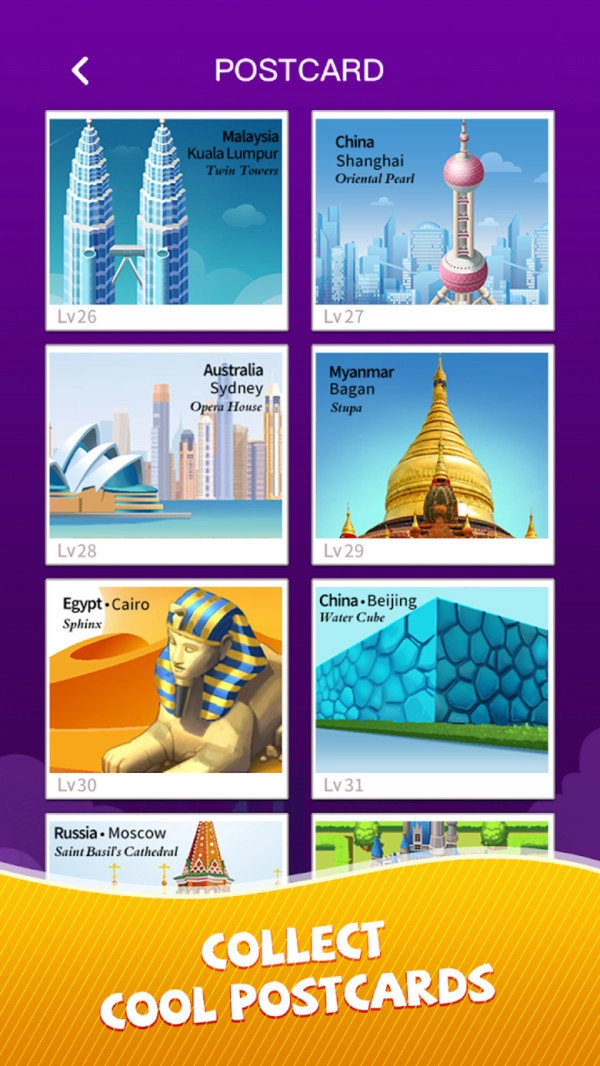View the Beijing Water Cube postcard
Screen dimensions: 600x1066
(433, 688)
